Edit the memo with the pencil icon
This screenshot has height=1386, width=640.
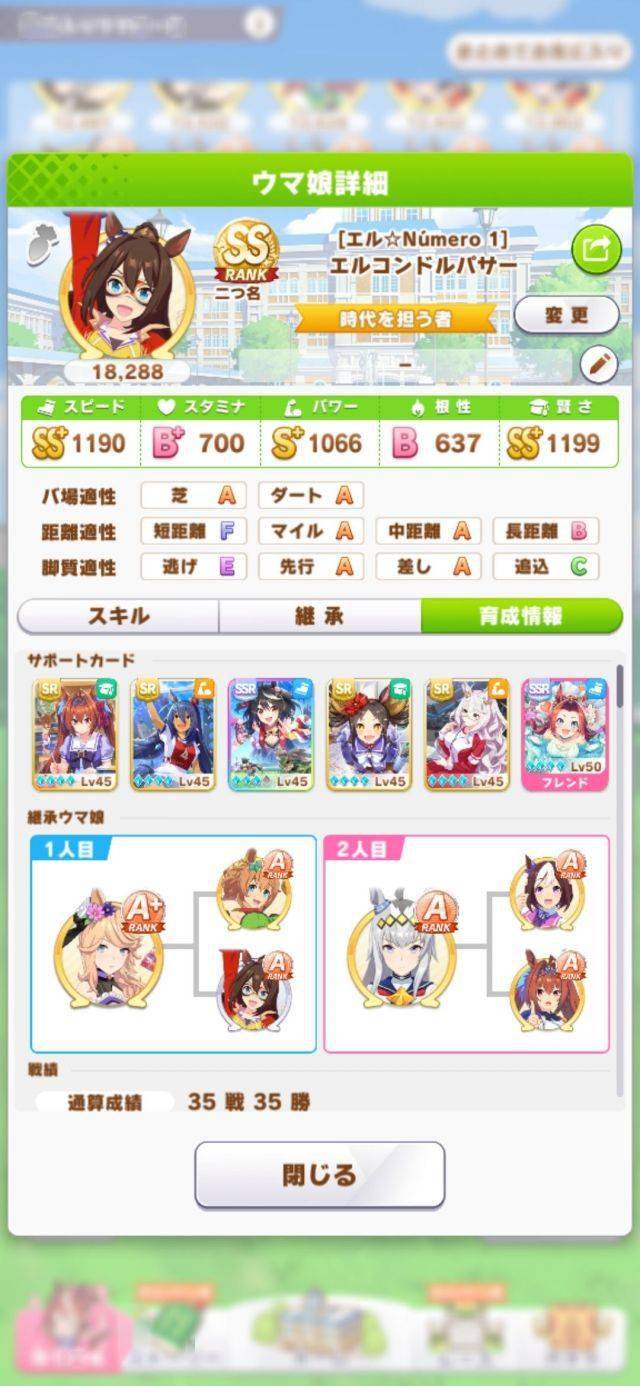(x=599, y=365)
